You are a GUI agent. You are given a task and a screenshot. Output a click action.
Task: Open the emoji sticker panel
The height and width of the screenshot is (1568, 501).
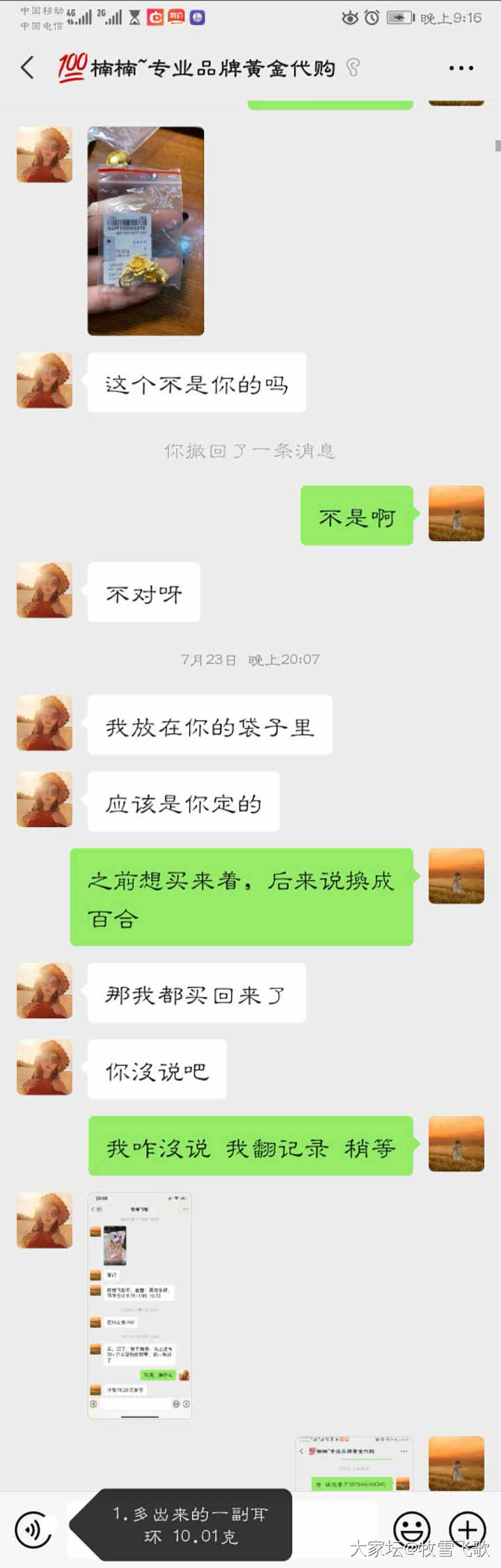(x=412, y=1529)
